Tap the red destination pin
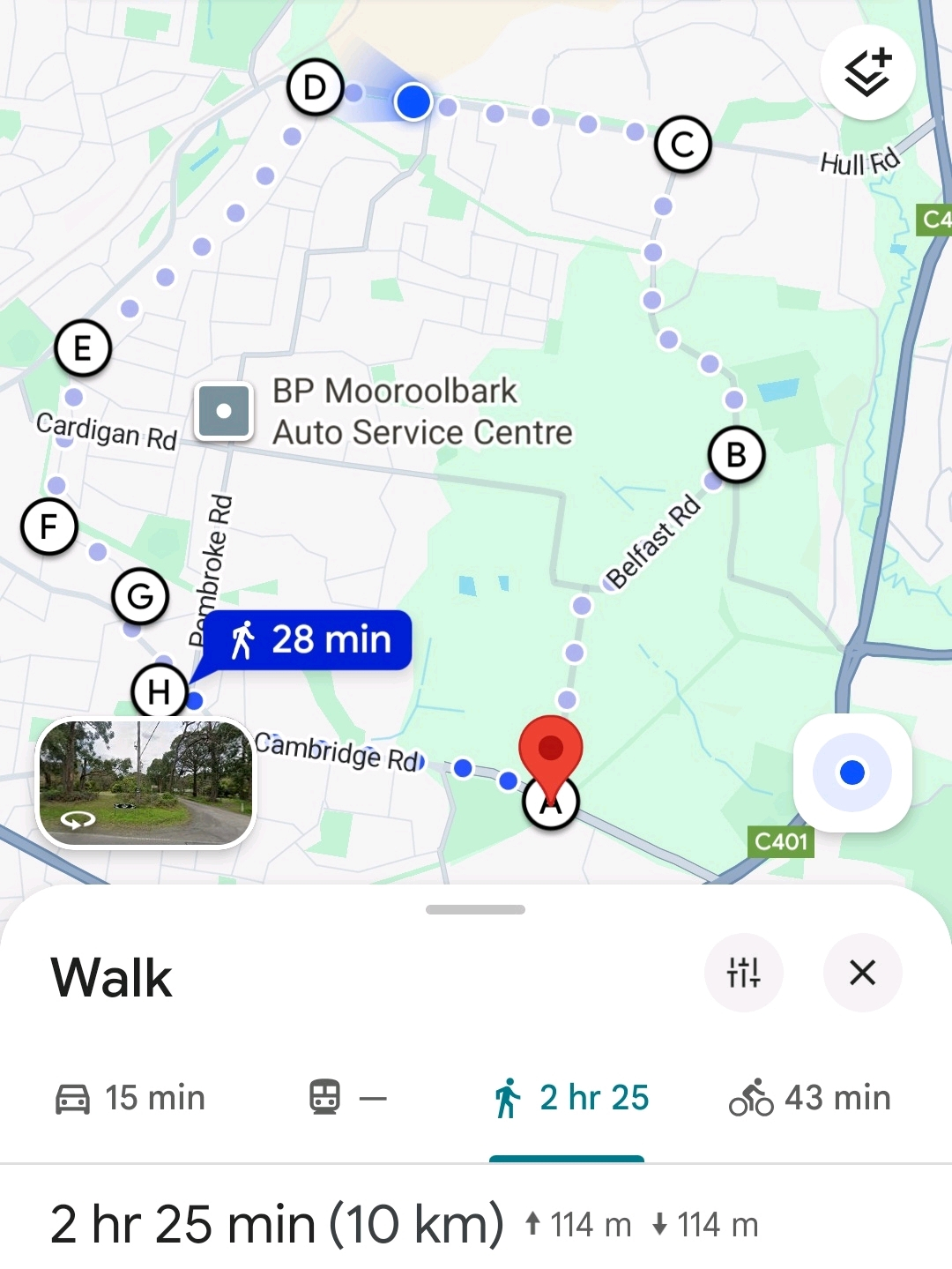 point(551,752)
